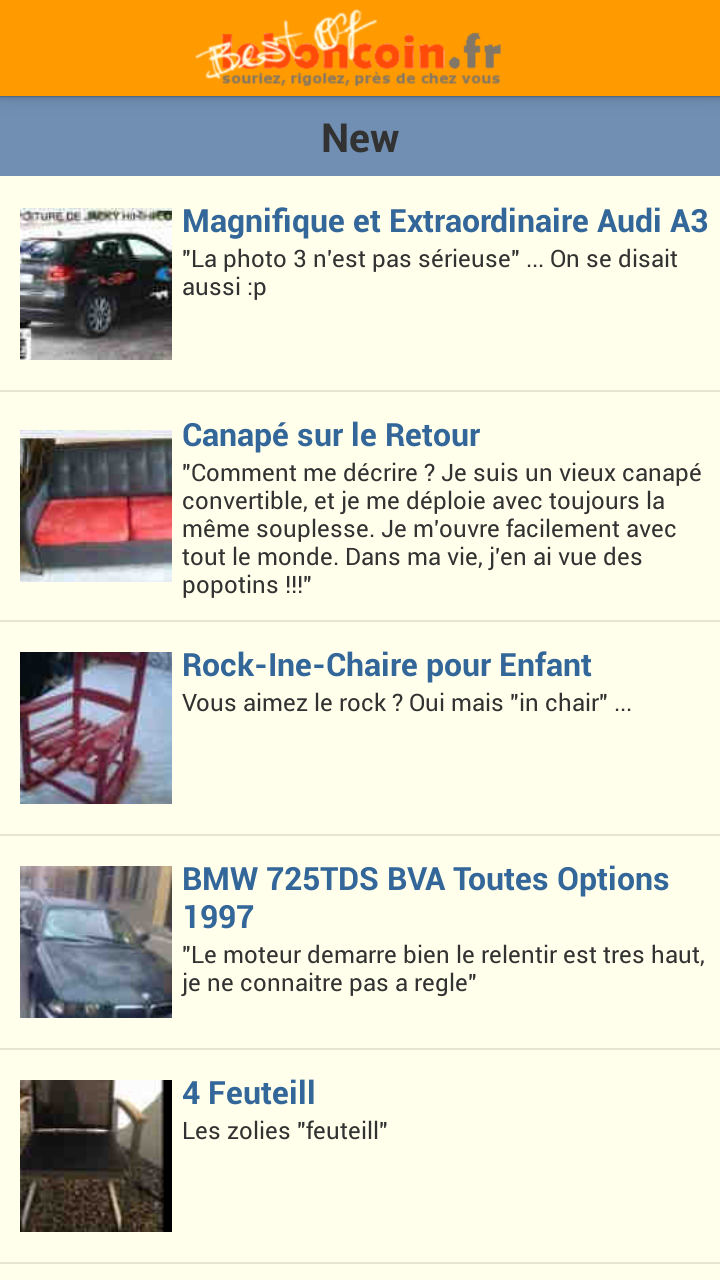
Task: Open the BMW 725TDS BVA Toutes Options listing
Action: click(x=425, y=881)
